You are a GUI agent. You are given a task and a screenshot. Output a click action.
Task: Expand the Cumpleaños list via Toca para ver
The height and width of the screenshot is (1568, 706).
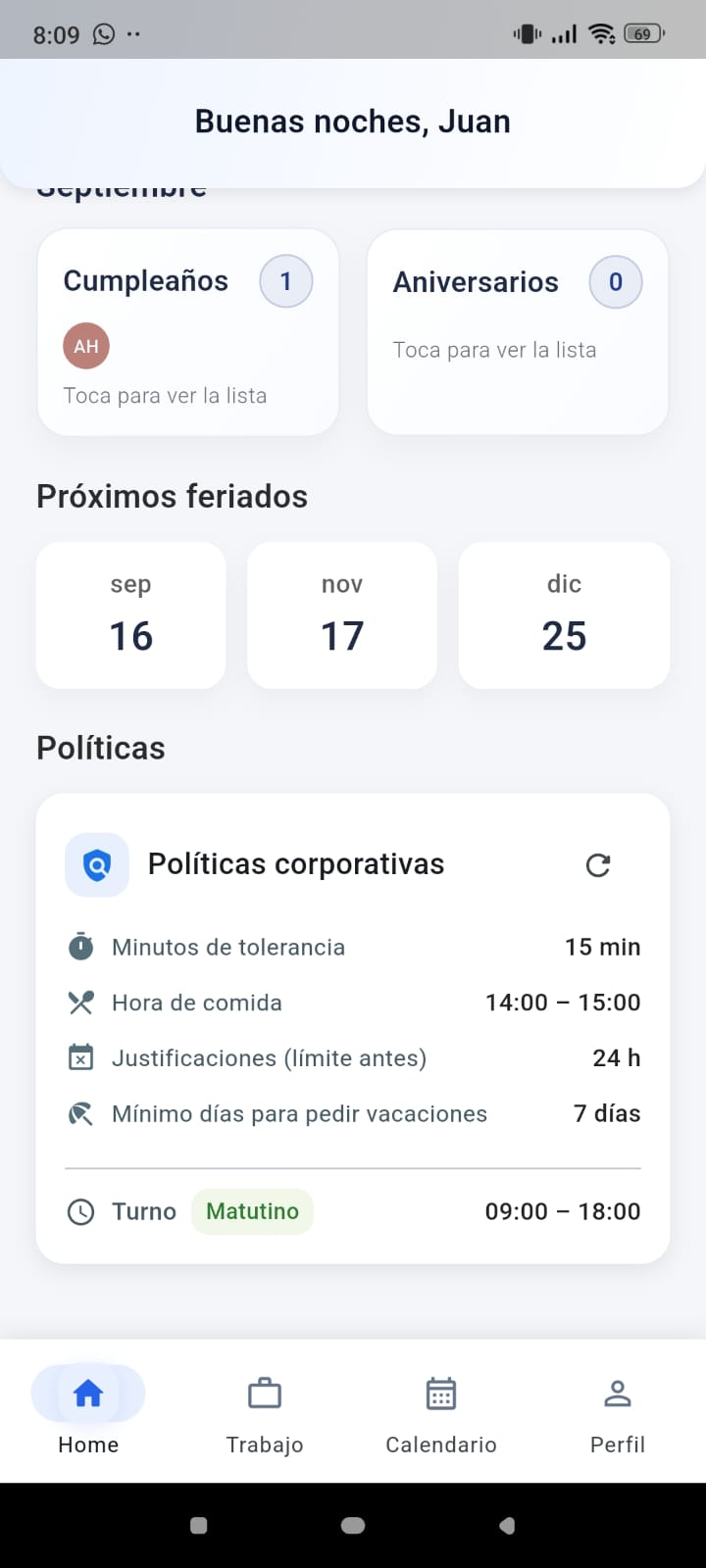[x=165, y=395]
